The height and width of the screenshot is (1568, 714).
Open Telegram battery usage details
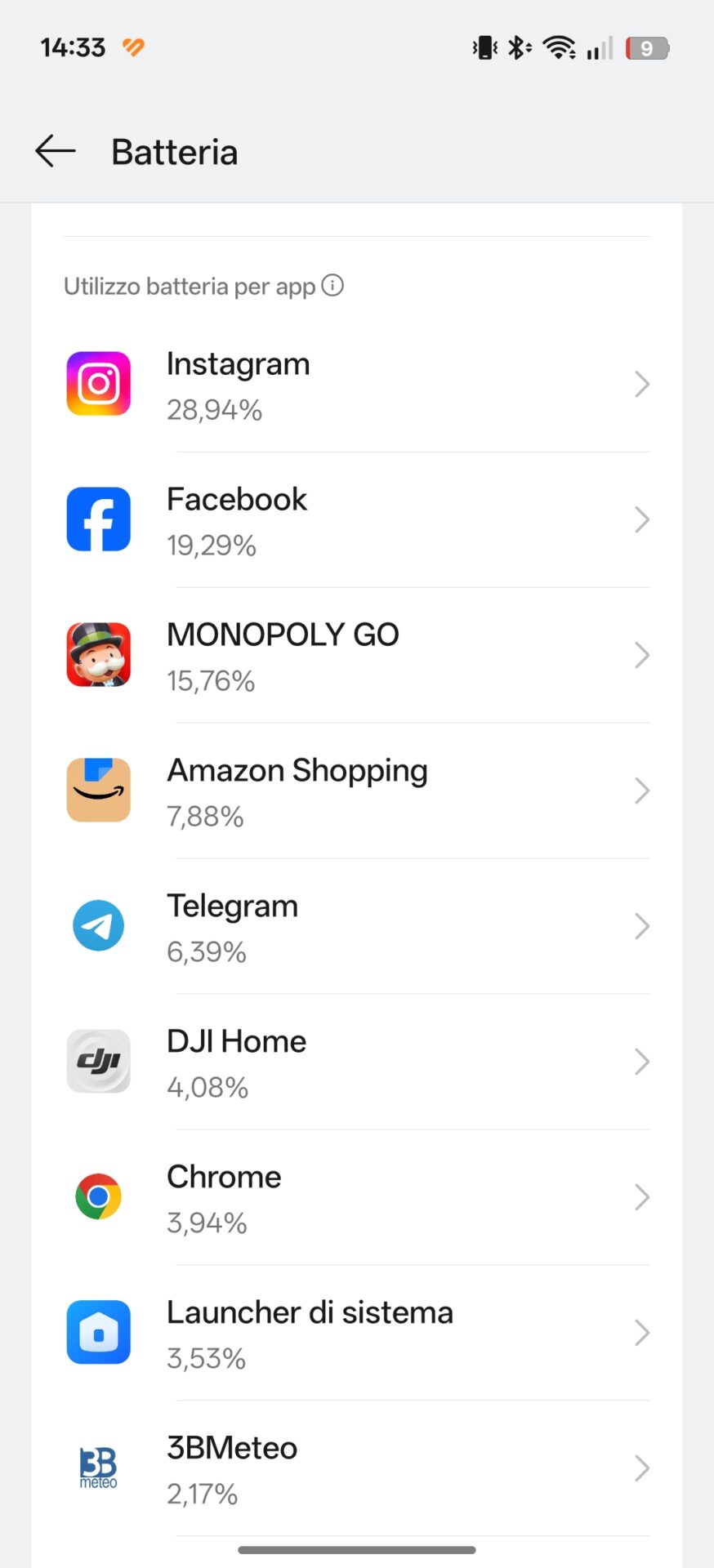coord(357,927)
